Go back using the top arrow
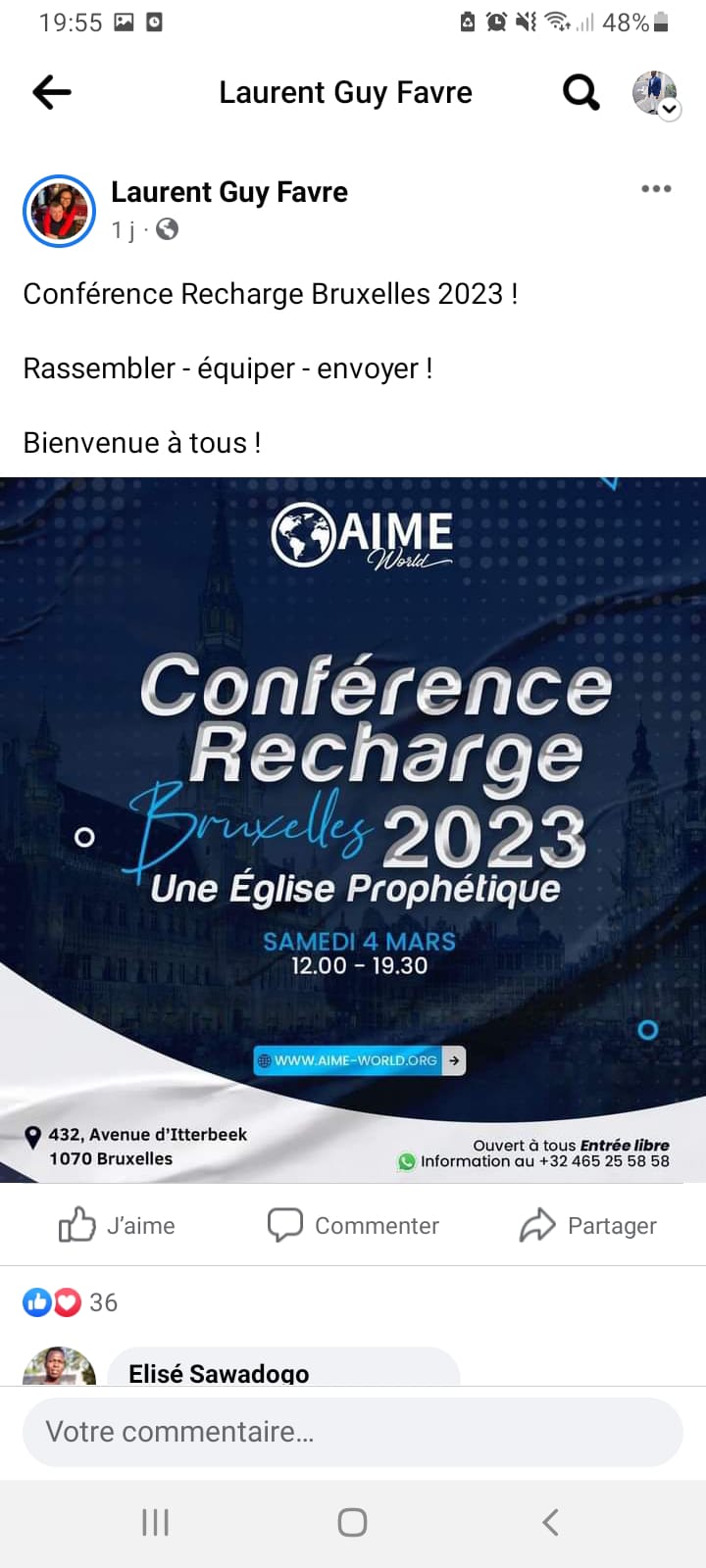 click(52, 92)
